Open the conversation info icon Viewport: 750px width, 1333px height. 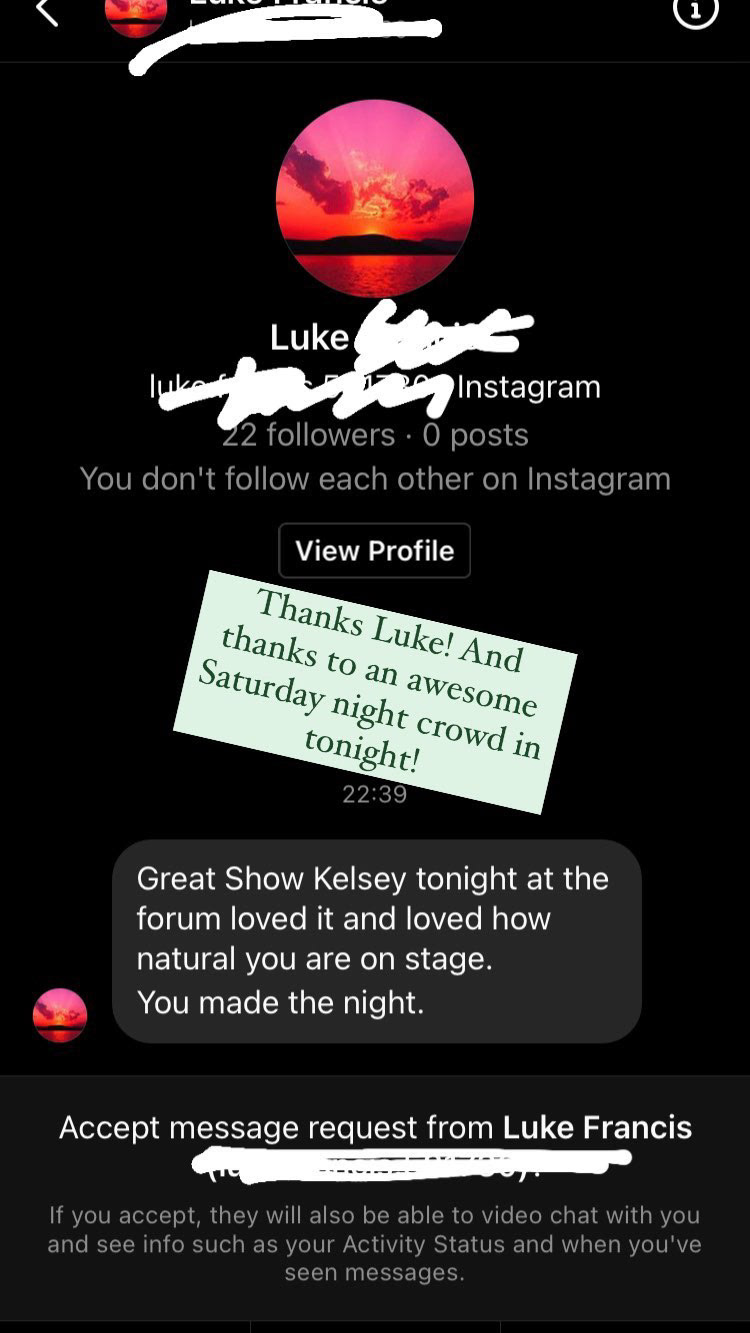695,12
